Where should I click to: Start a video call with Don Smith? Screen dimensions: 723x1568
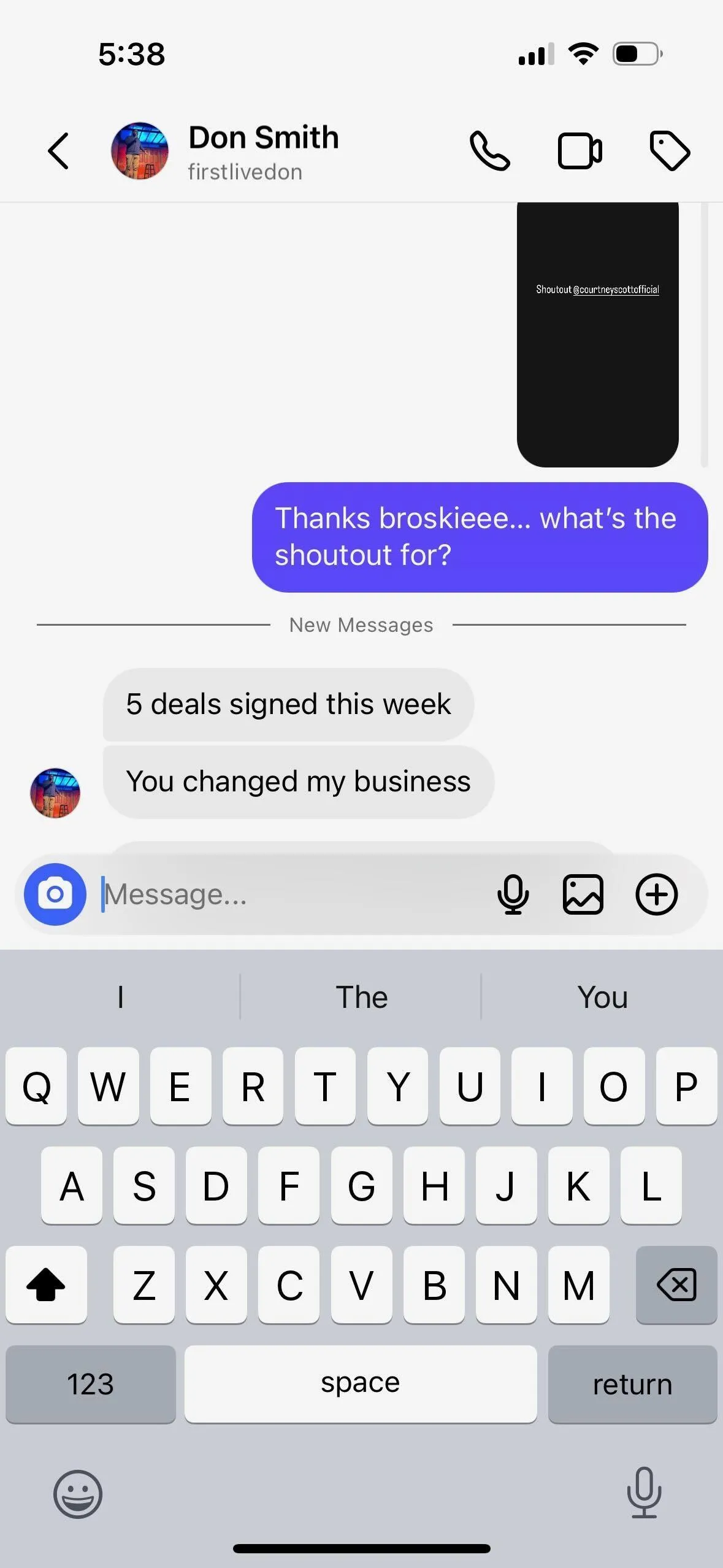click(580, 151)
